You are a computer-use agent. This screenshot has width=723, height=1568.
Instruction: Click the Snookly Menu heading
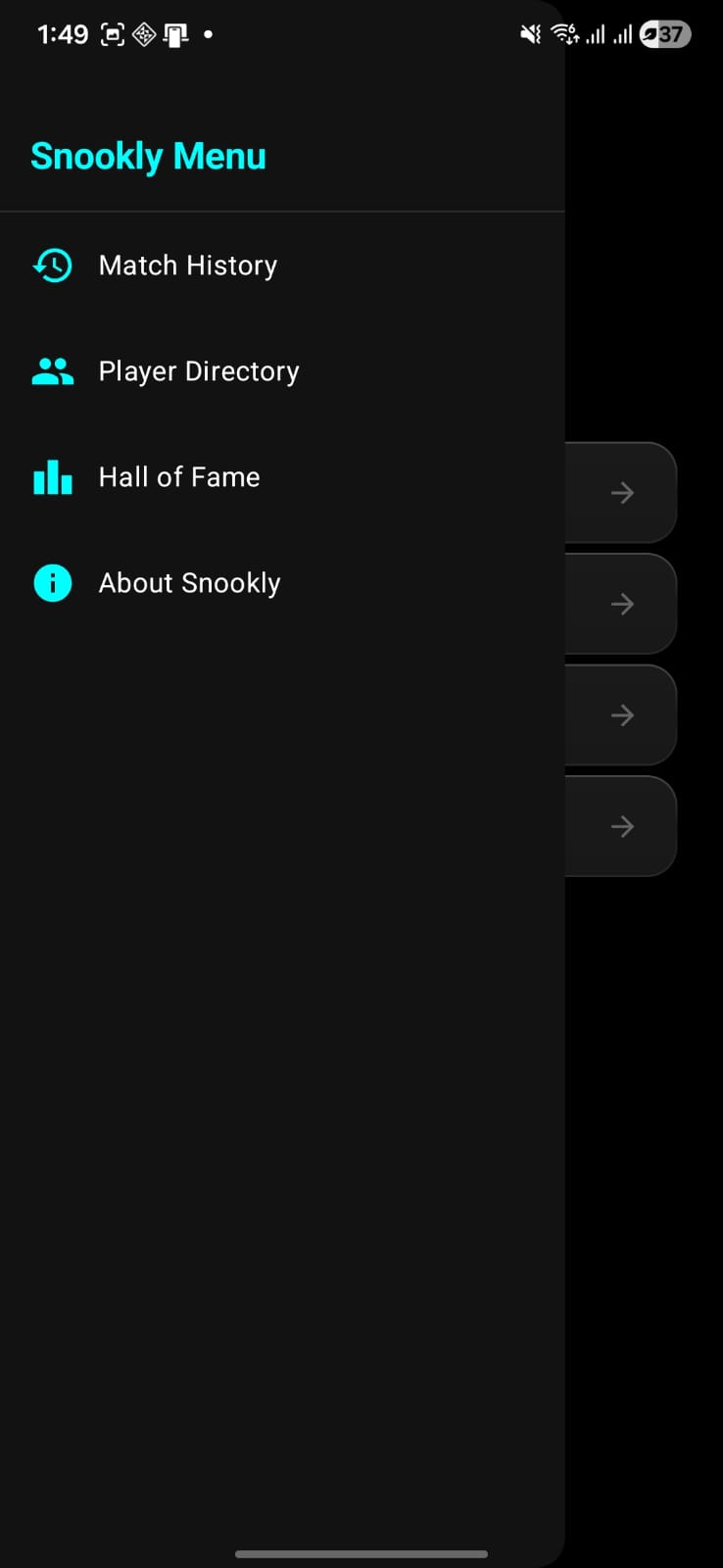[x=147, y=155]
